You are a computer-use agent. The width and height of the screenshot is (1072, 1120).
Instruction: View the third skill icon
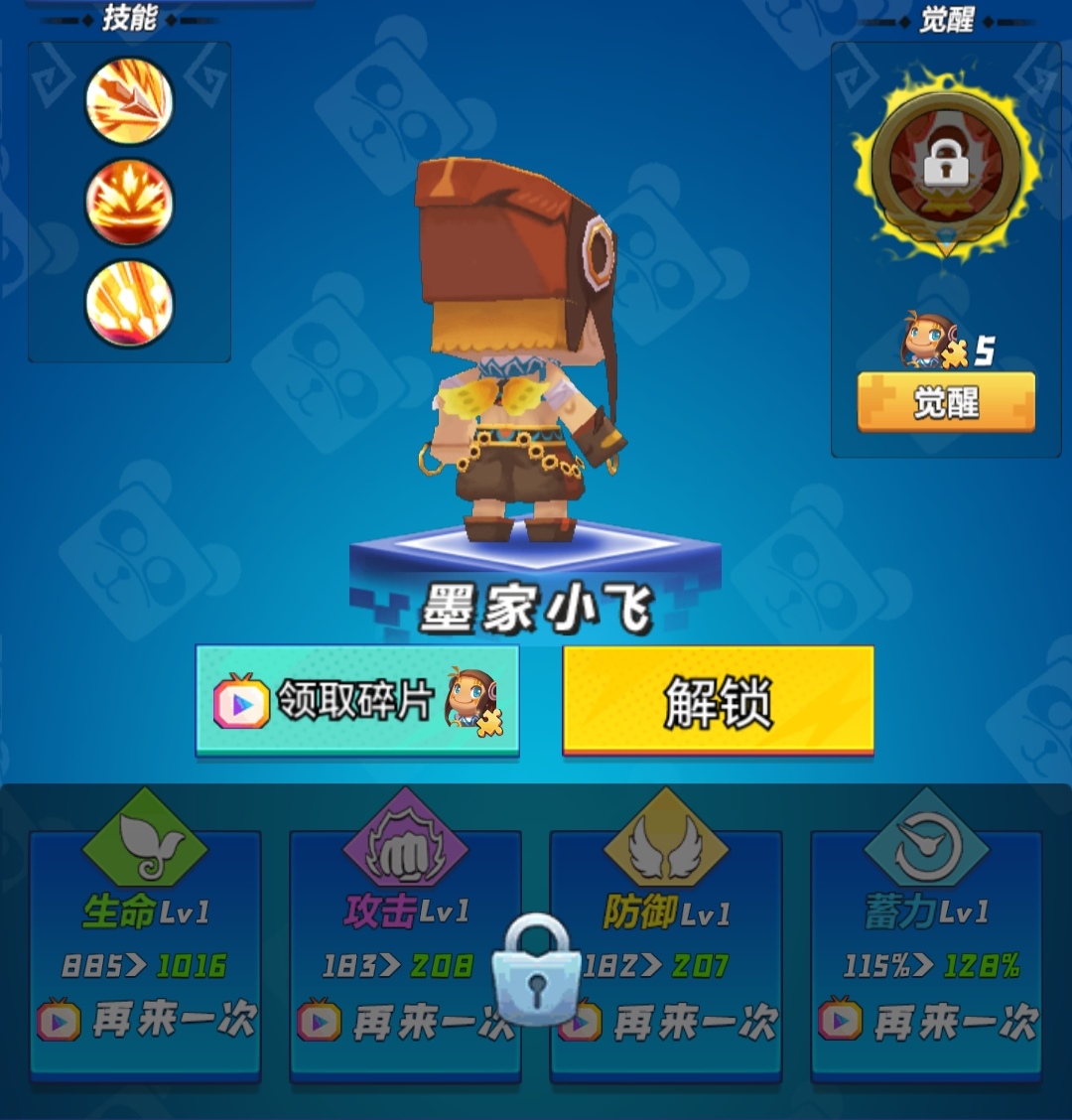click(x=129, y=304)
